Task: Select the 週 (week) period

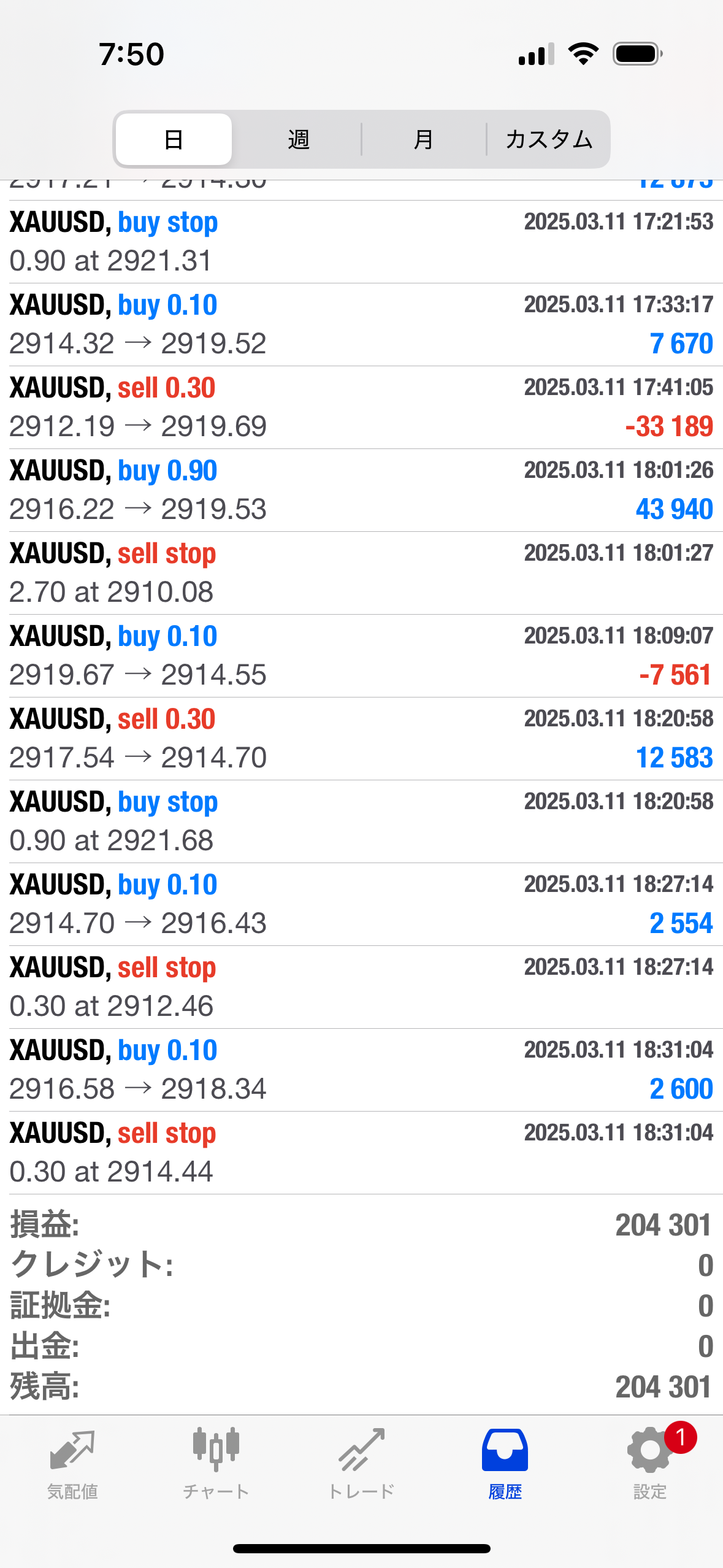Action: tap(298, 139)
